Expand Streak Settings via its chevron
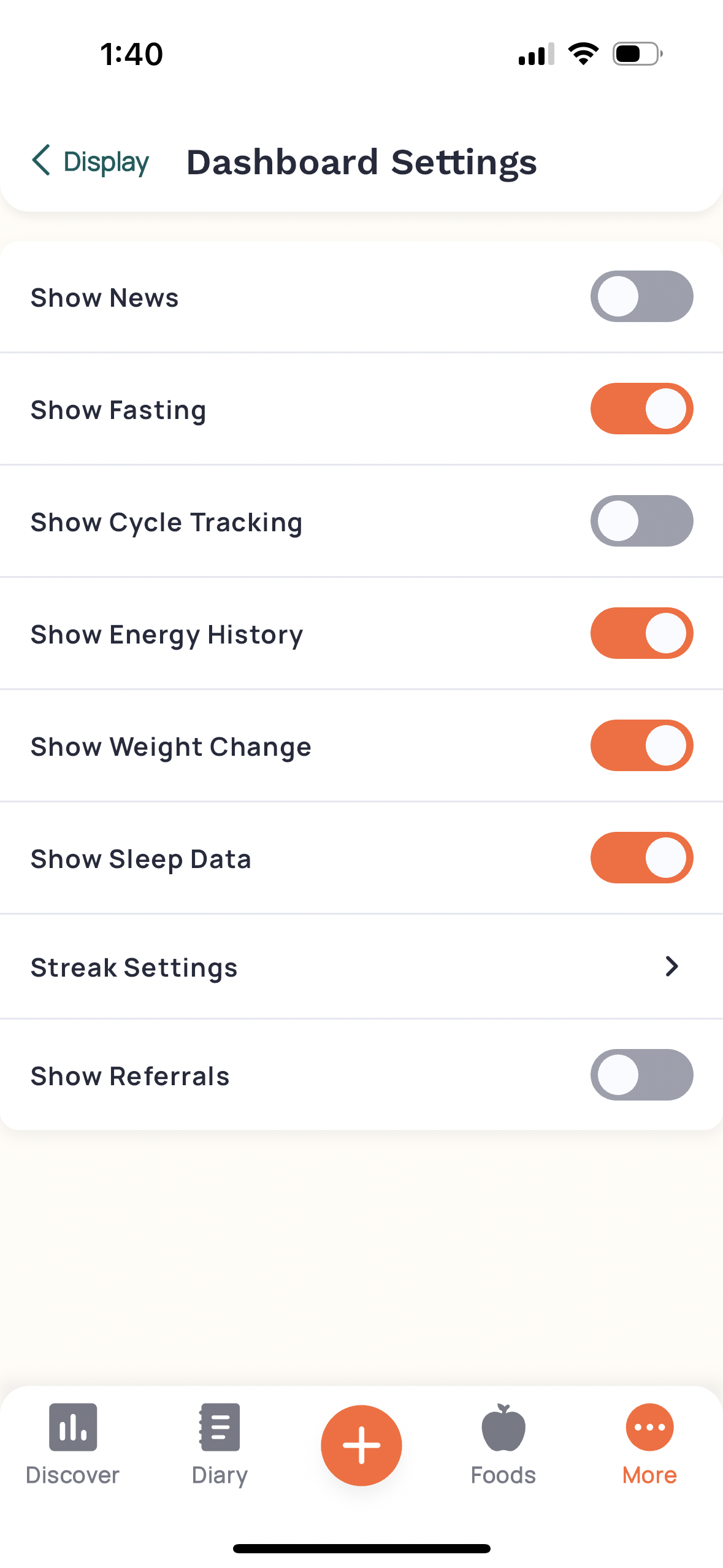Image resolution: width=723 pixels, height=1568 pixels. click(x=672, y=966)
